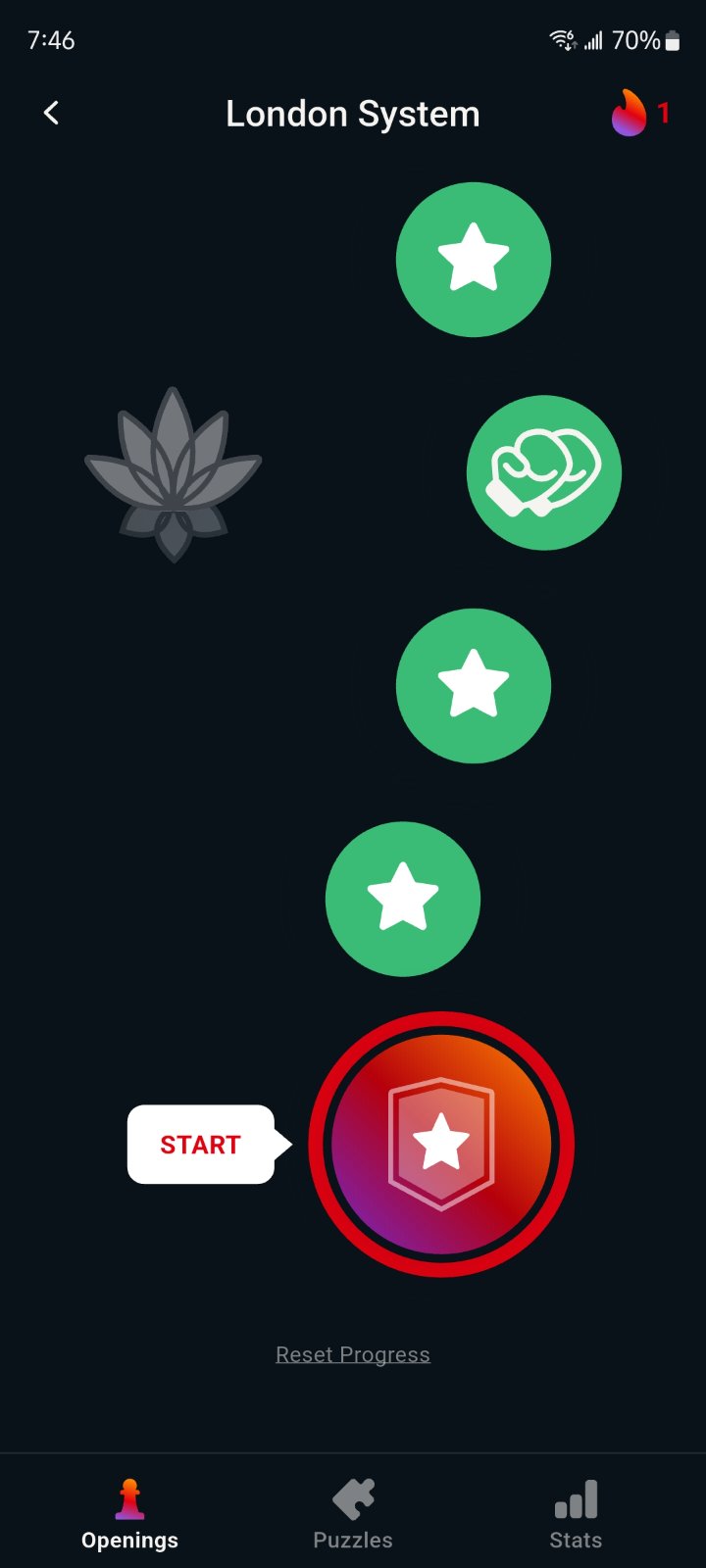
Task: Select the Openings tab
Action: point(129,1514)
